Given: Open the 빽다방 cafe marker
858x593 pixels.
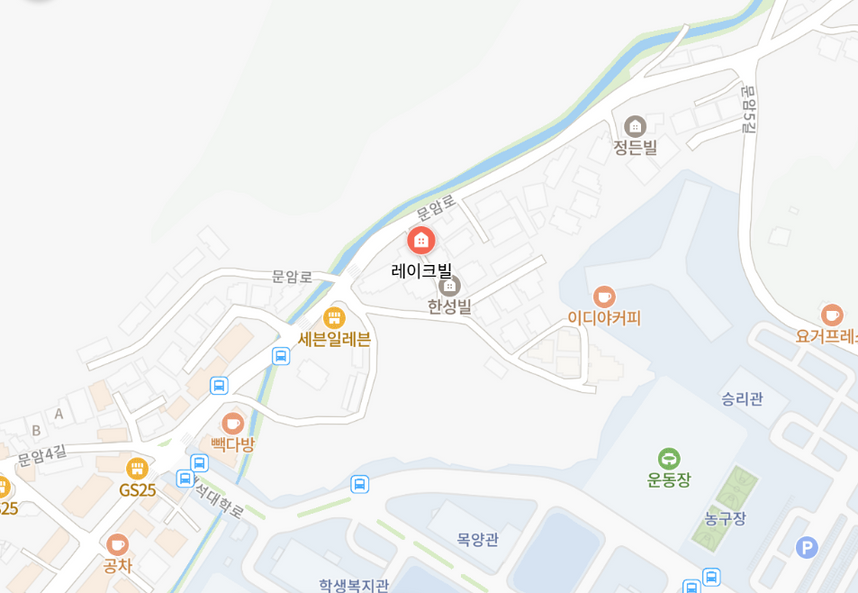Looking at the screenshot, I should coord(232,423).
